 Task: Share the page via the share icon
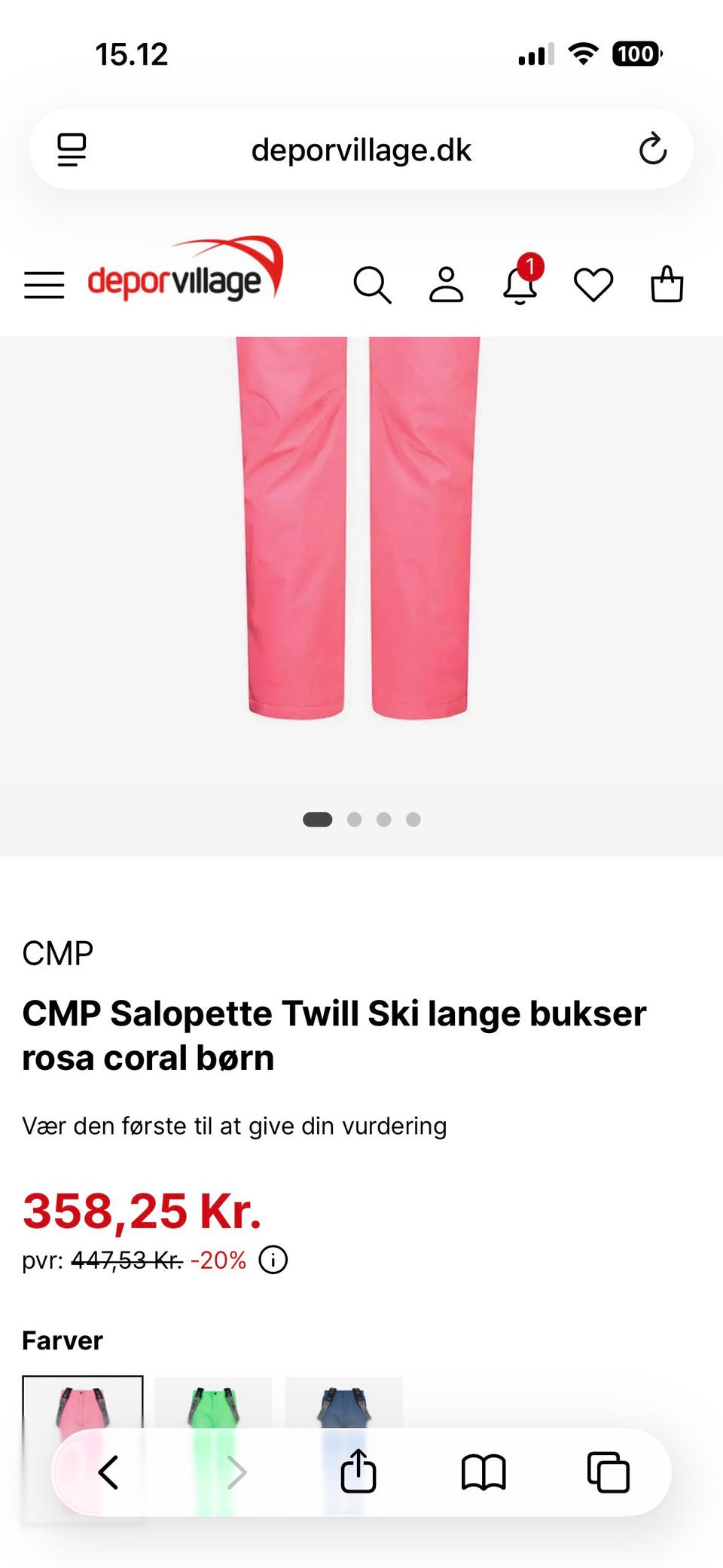(359, 1473)
